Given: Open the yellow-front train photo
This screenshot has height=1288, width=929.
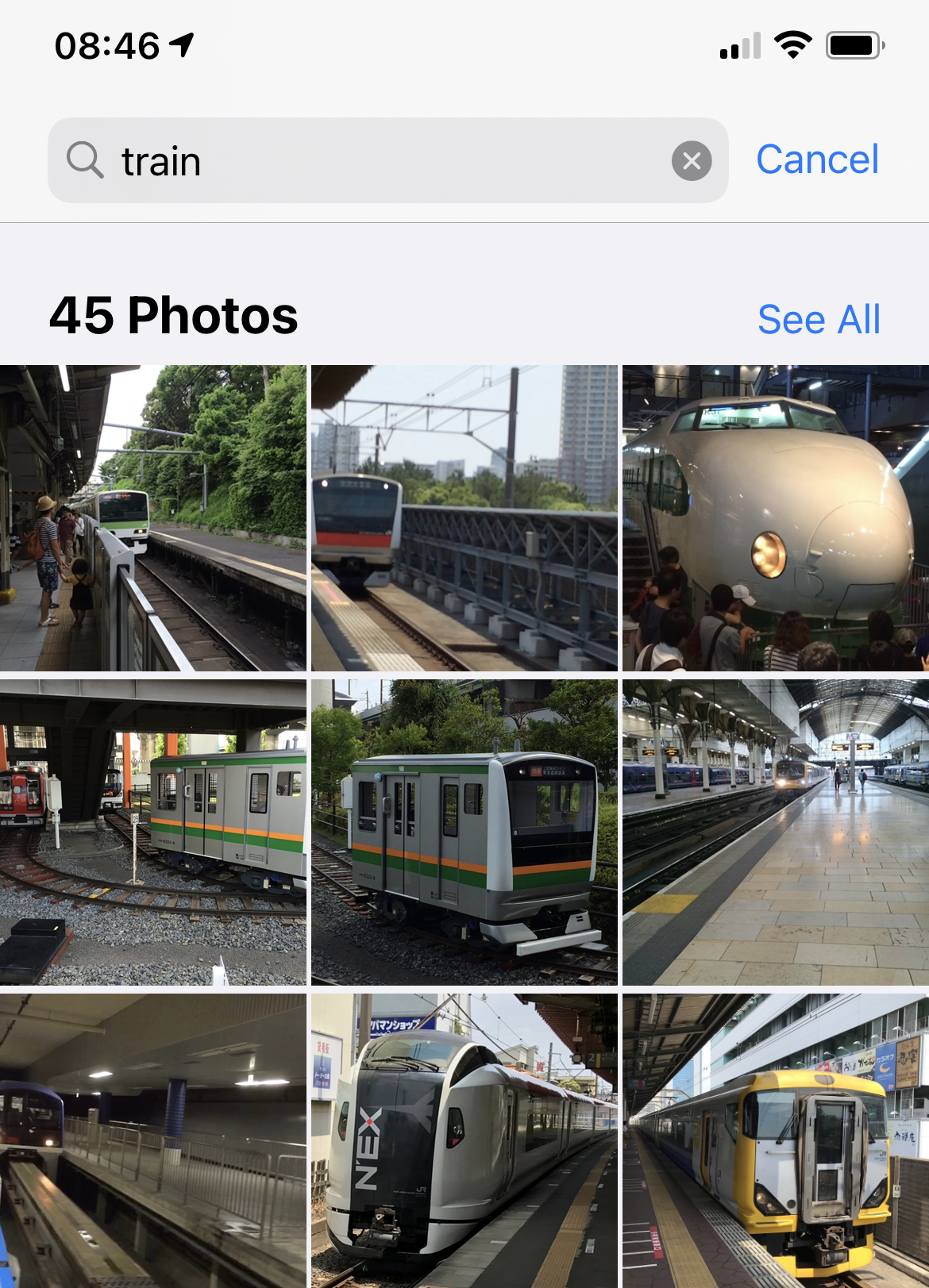Looking at the screenshot, I should (776, 1140).
